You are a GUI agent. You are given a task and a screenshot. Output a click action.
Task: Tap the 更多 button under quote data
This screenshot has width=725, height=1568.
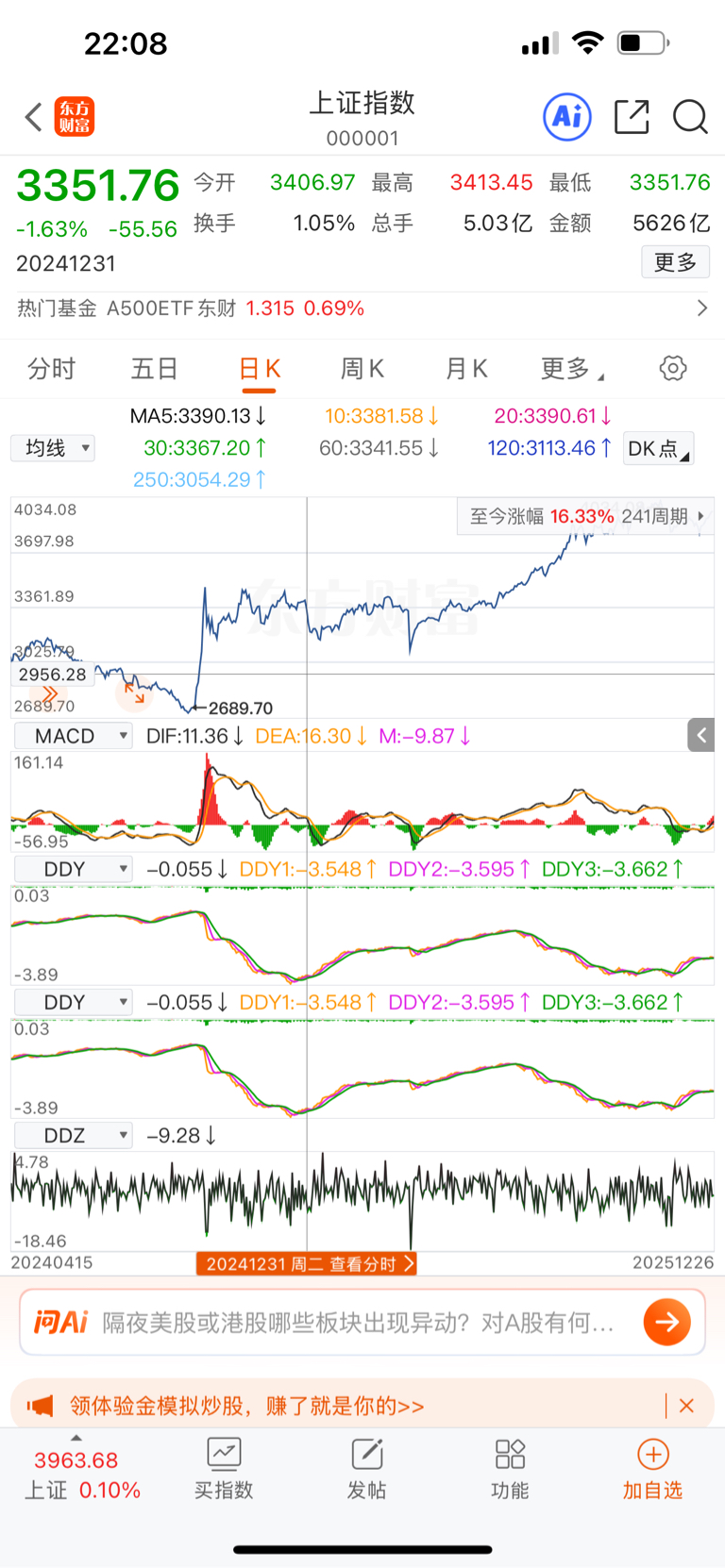tap(675, 262)
